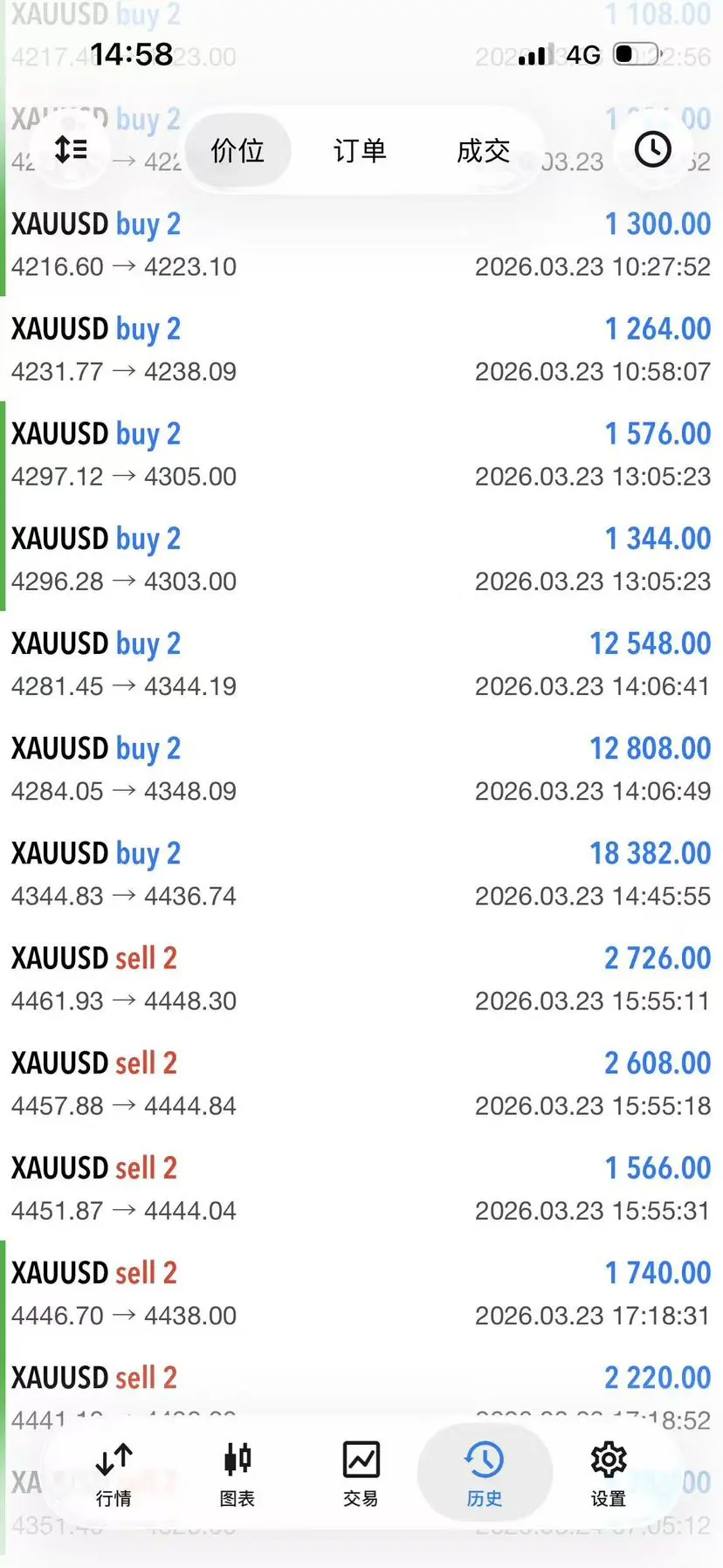Open the buy trade with profit 12 548.00

(361, 664)
